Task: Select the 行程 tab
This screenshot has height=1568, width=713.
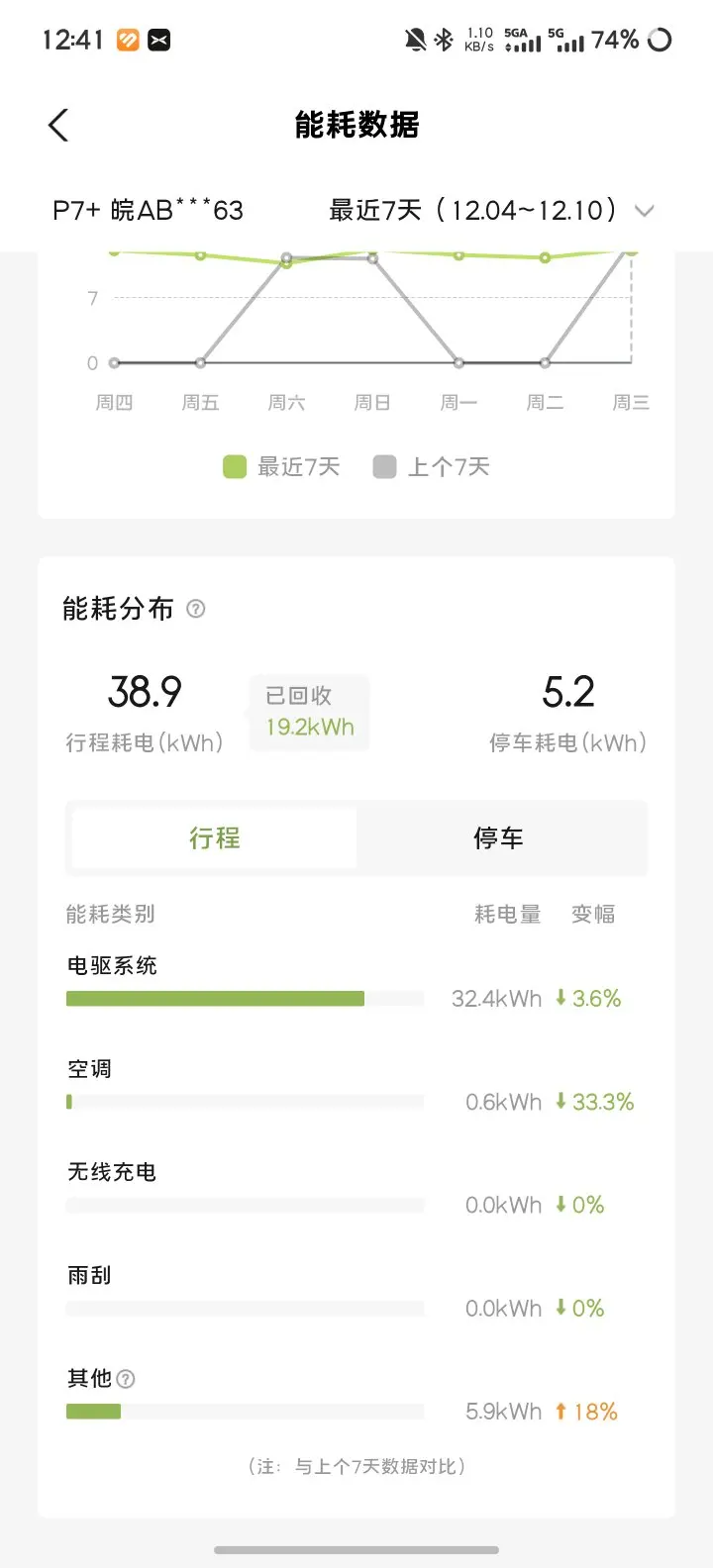Action: pos(215,838)
